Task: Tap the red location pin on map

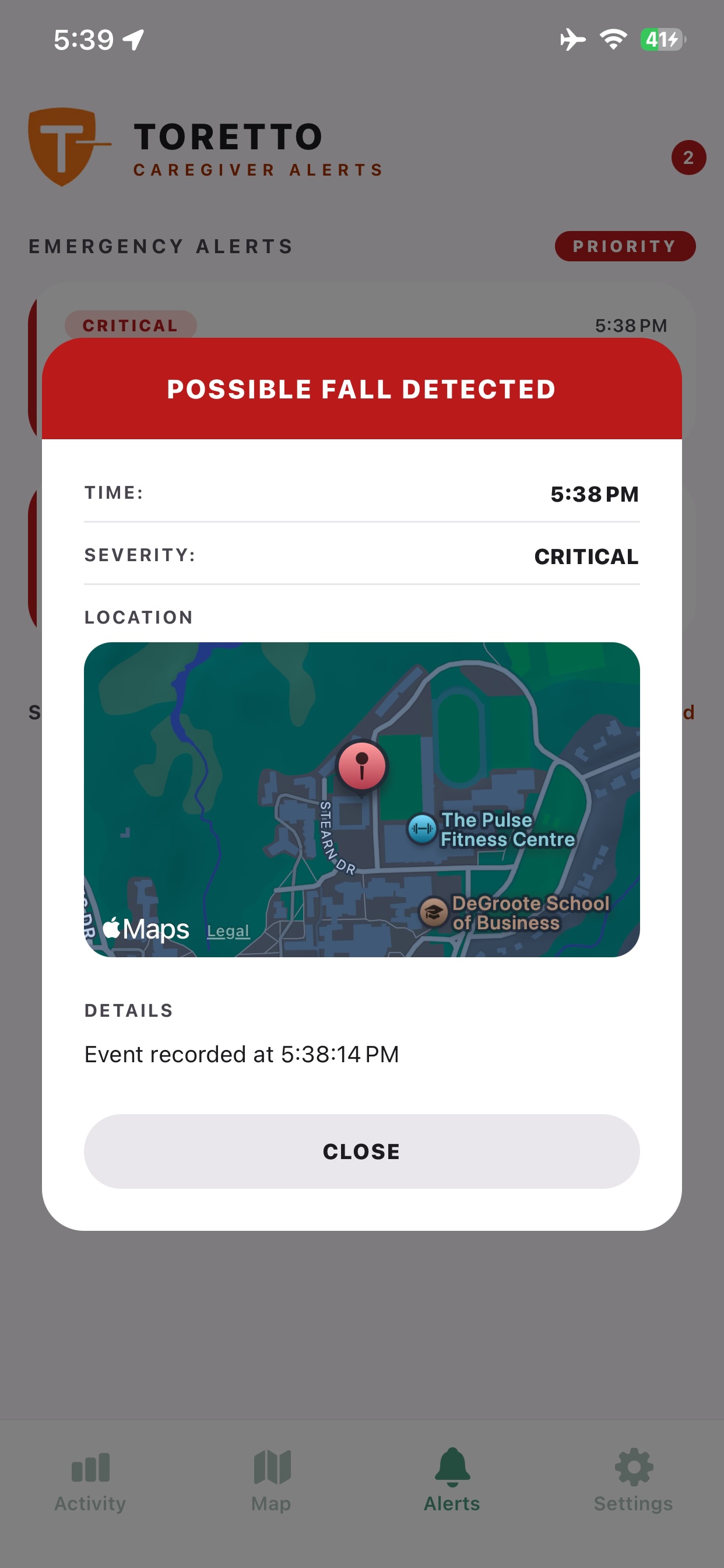Action: [x=361, y=766]
